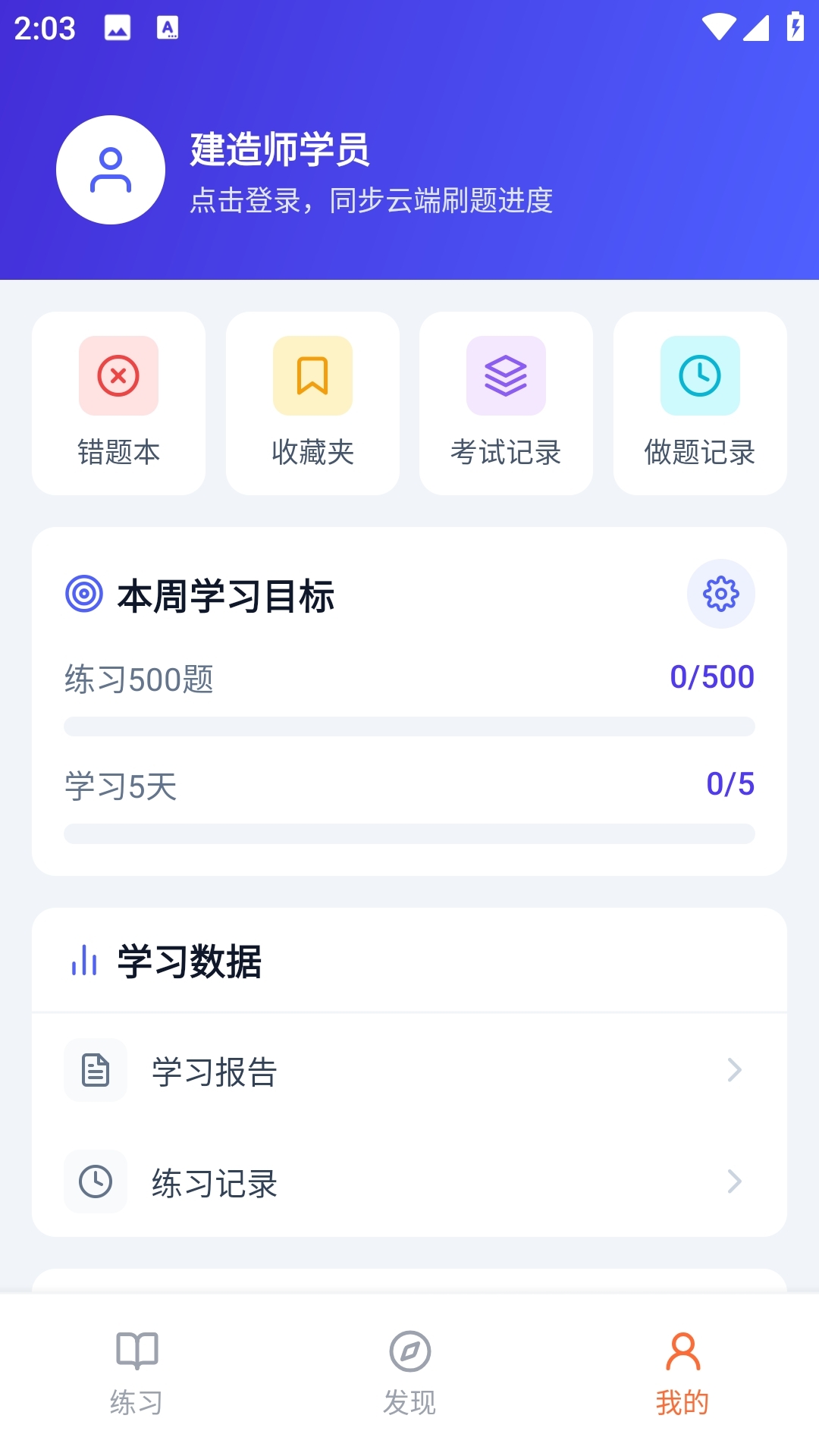Open the 错题本 (wrong answers) icon
The width and height of the screenshot is (819, 1456).
click(118, 375)
